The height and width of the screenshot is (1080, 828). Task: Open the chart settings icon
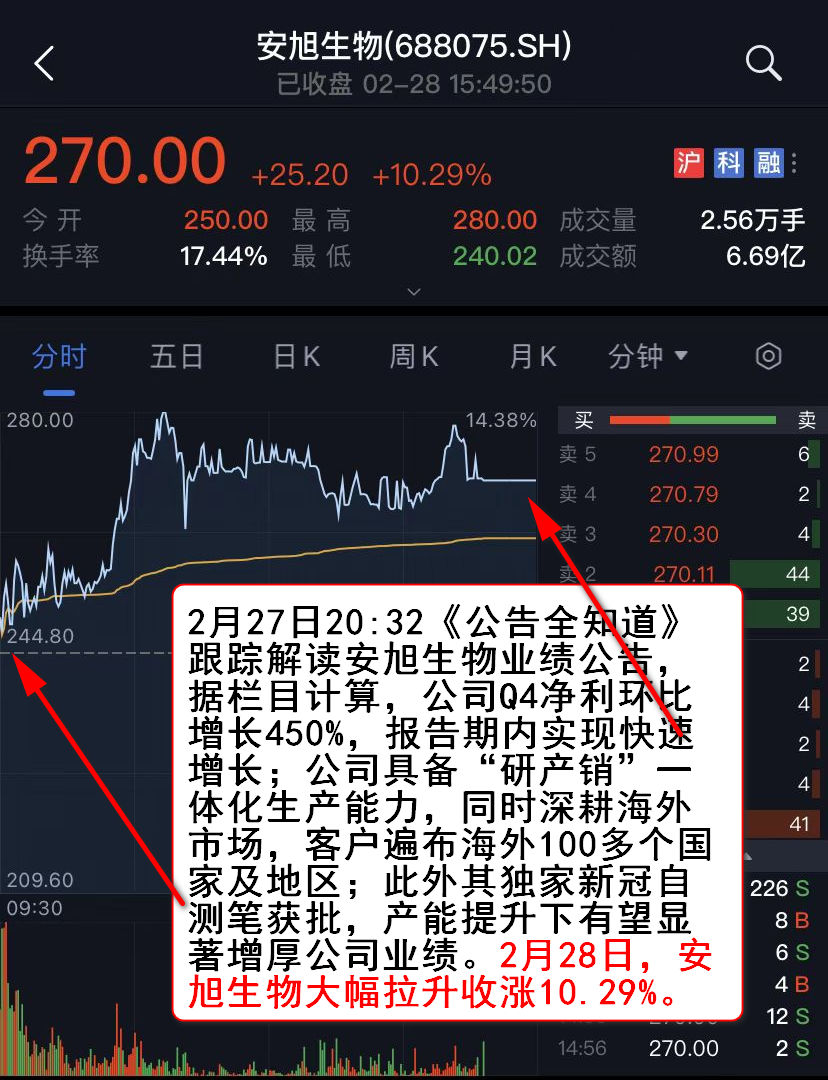767,356
